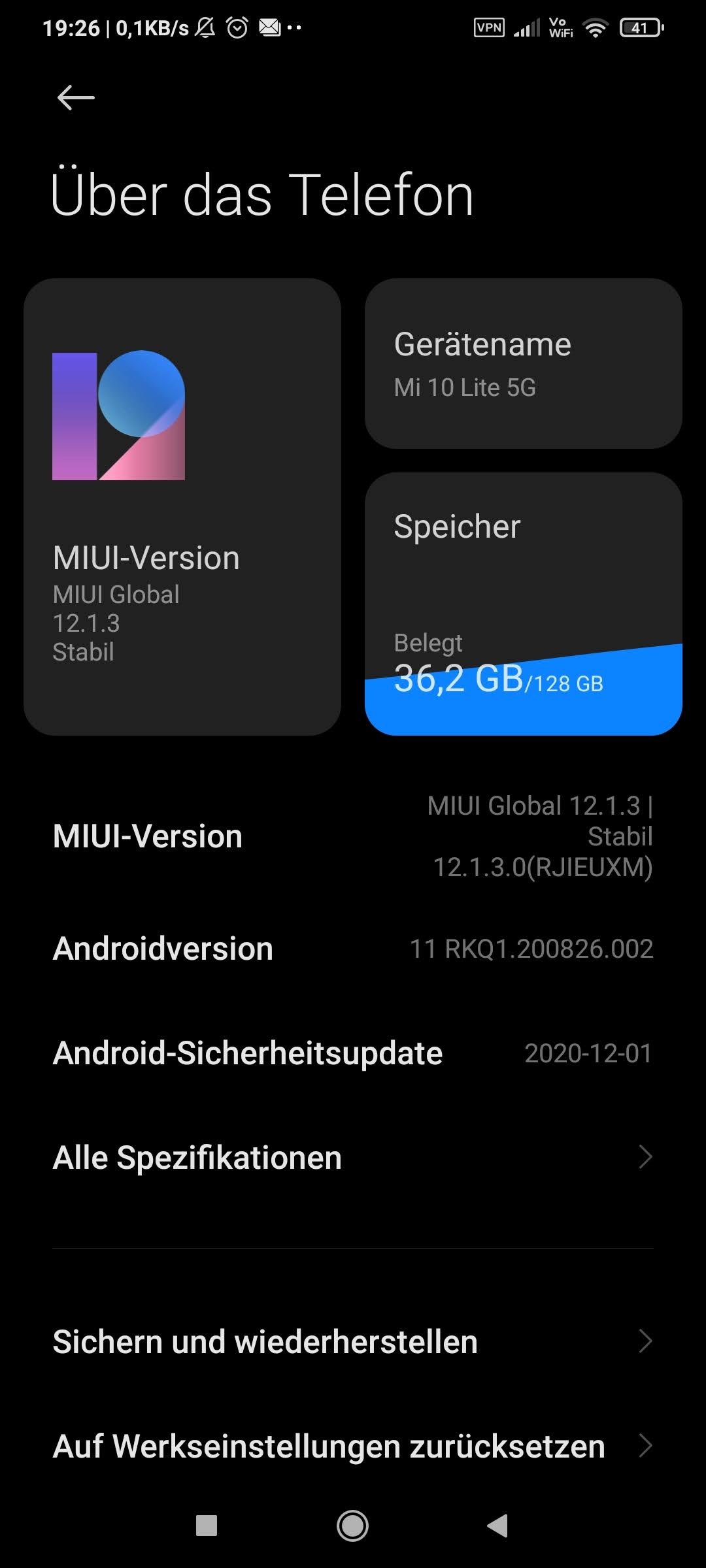Open the MIUI-Version card
The image size is (706, 1568).
184,506
